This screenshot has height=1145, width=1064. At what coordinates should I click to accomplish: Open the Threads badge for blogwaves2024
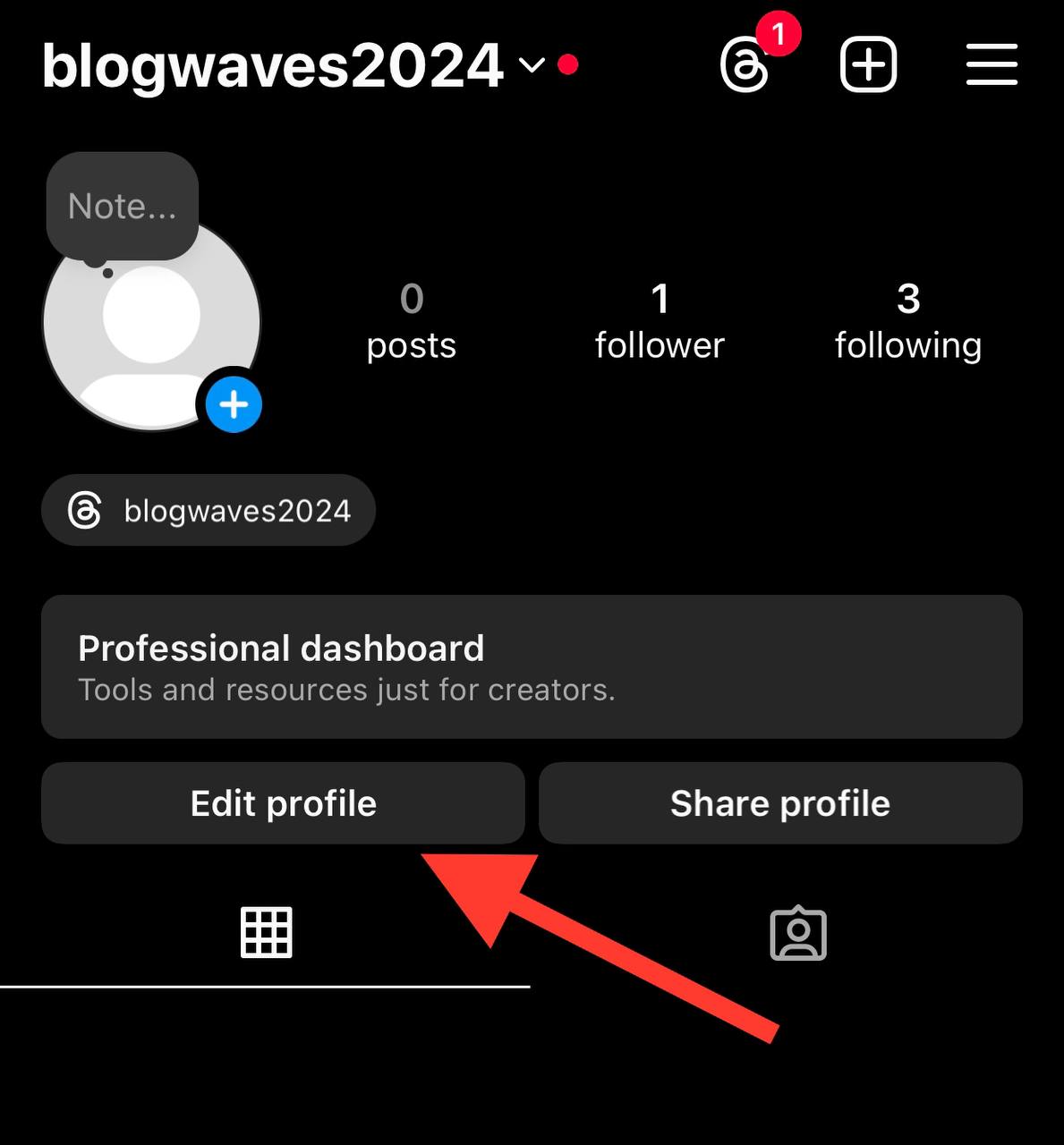pos(208,510)
